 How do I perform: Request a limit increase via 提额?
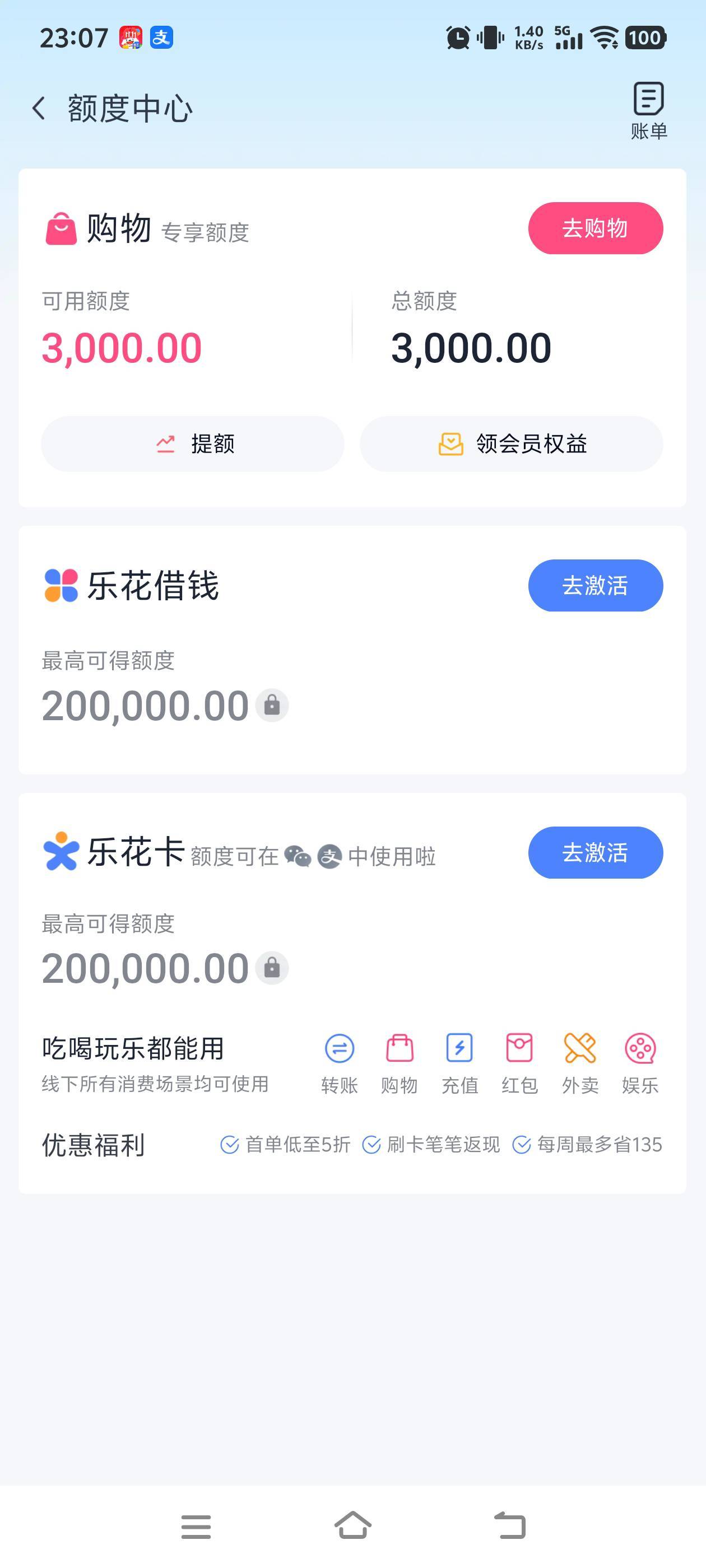click(193, 444)
